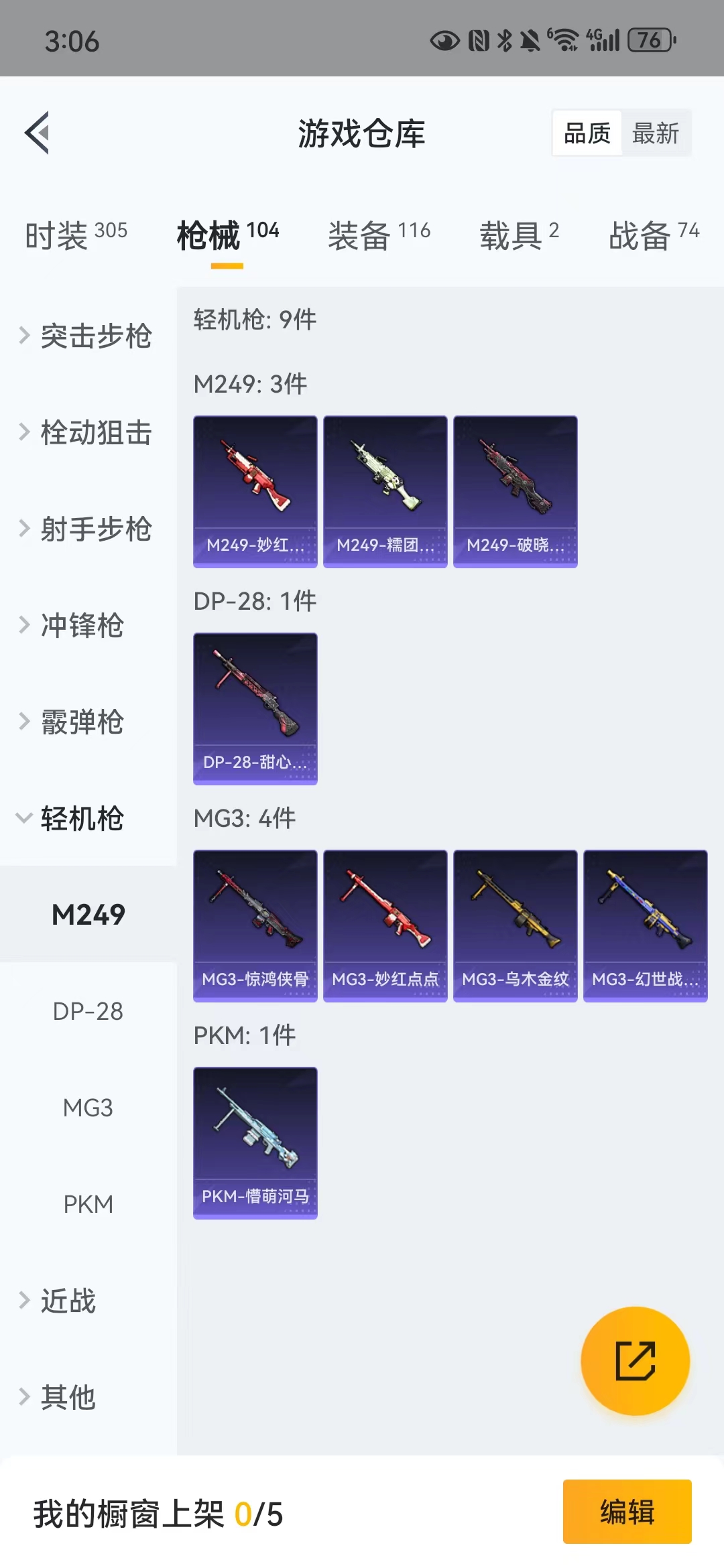Switch to the 时装 tab
The width and height of the screenshot is (724, 1568).
(76, 235)
